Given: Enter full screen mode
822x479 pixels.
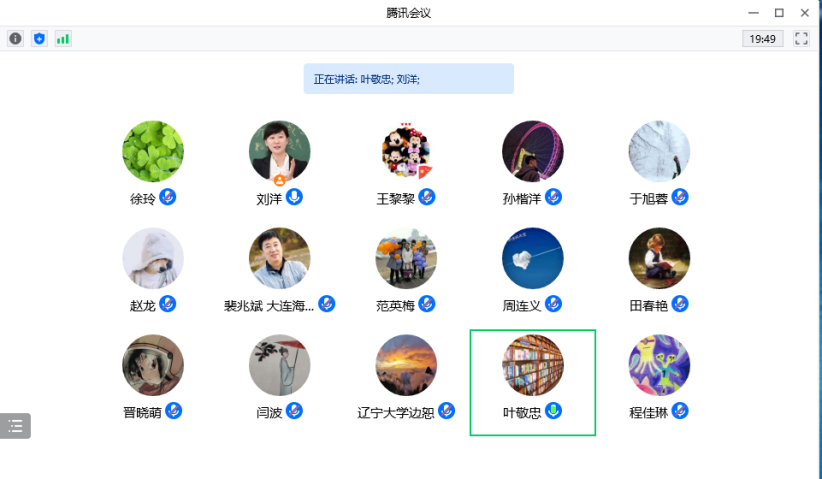Looking at the screenshot, I should [x=801, y=39].
